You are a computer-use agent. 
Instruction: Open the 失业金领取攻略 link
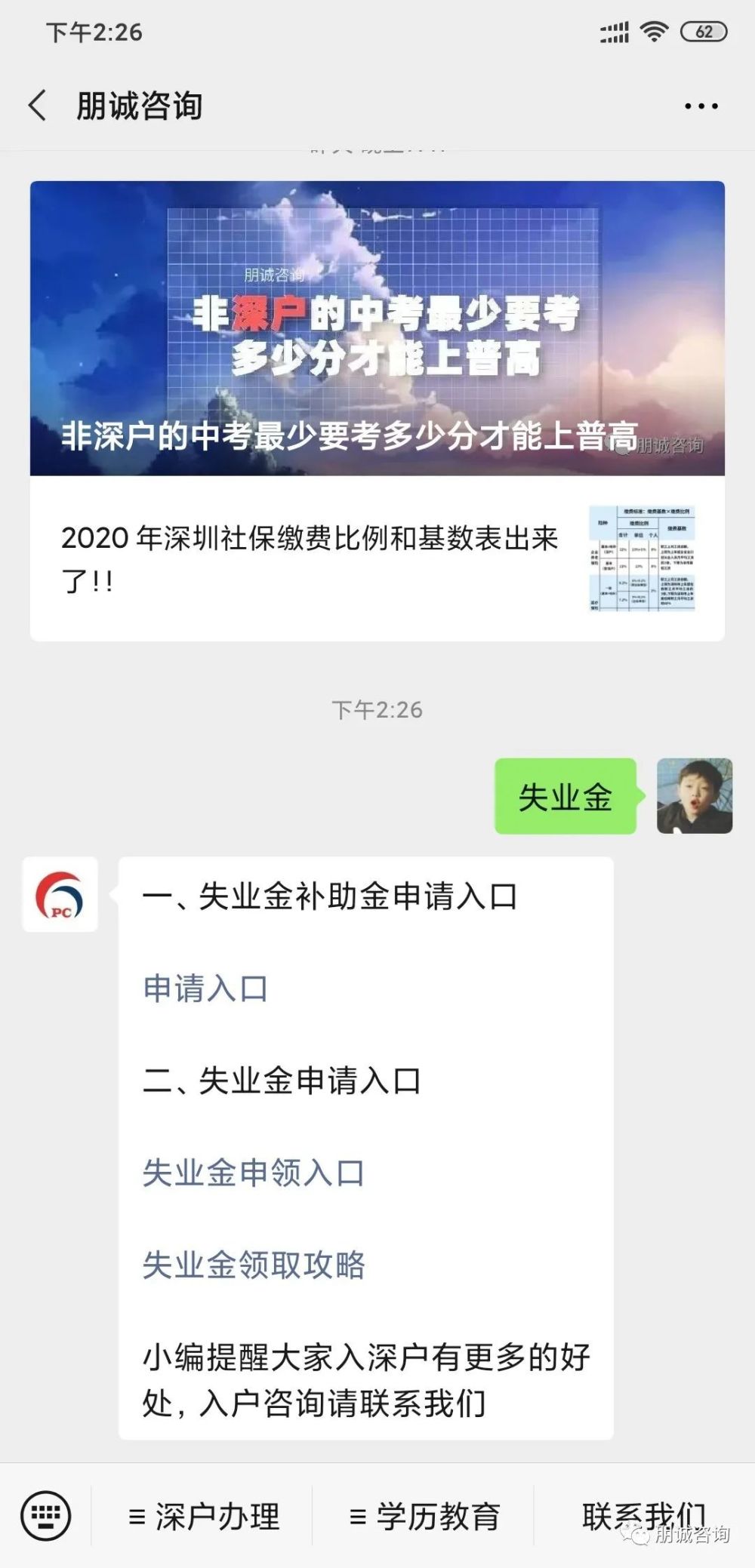pyautogui.click(x=254, y=1265)
